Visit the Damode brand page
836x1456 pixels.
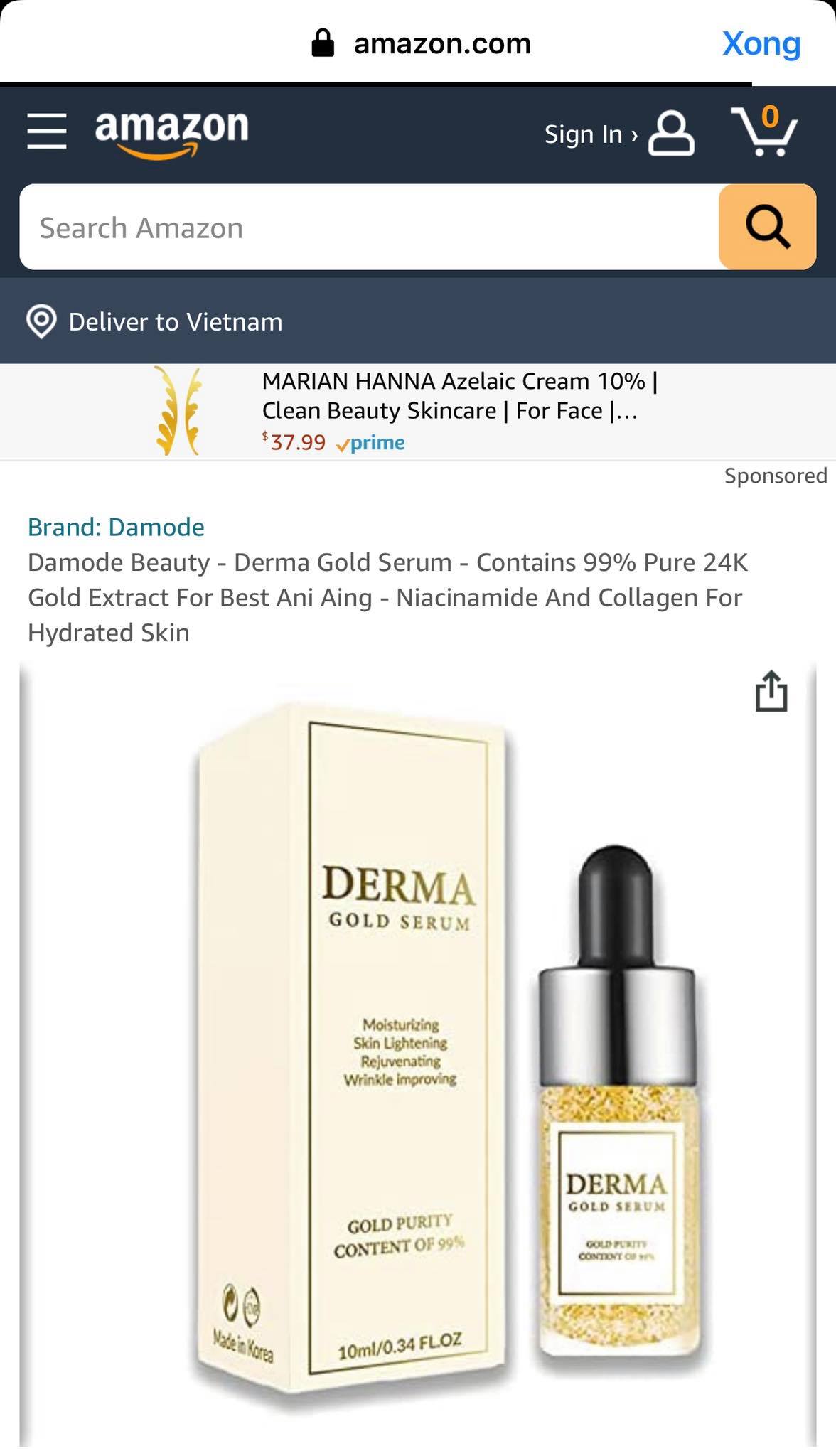coord(116,527)
